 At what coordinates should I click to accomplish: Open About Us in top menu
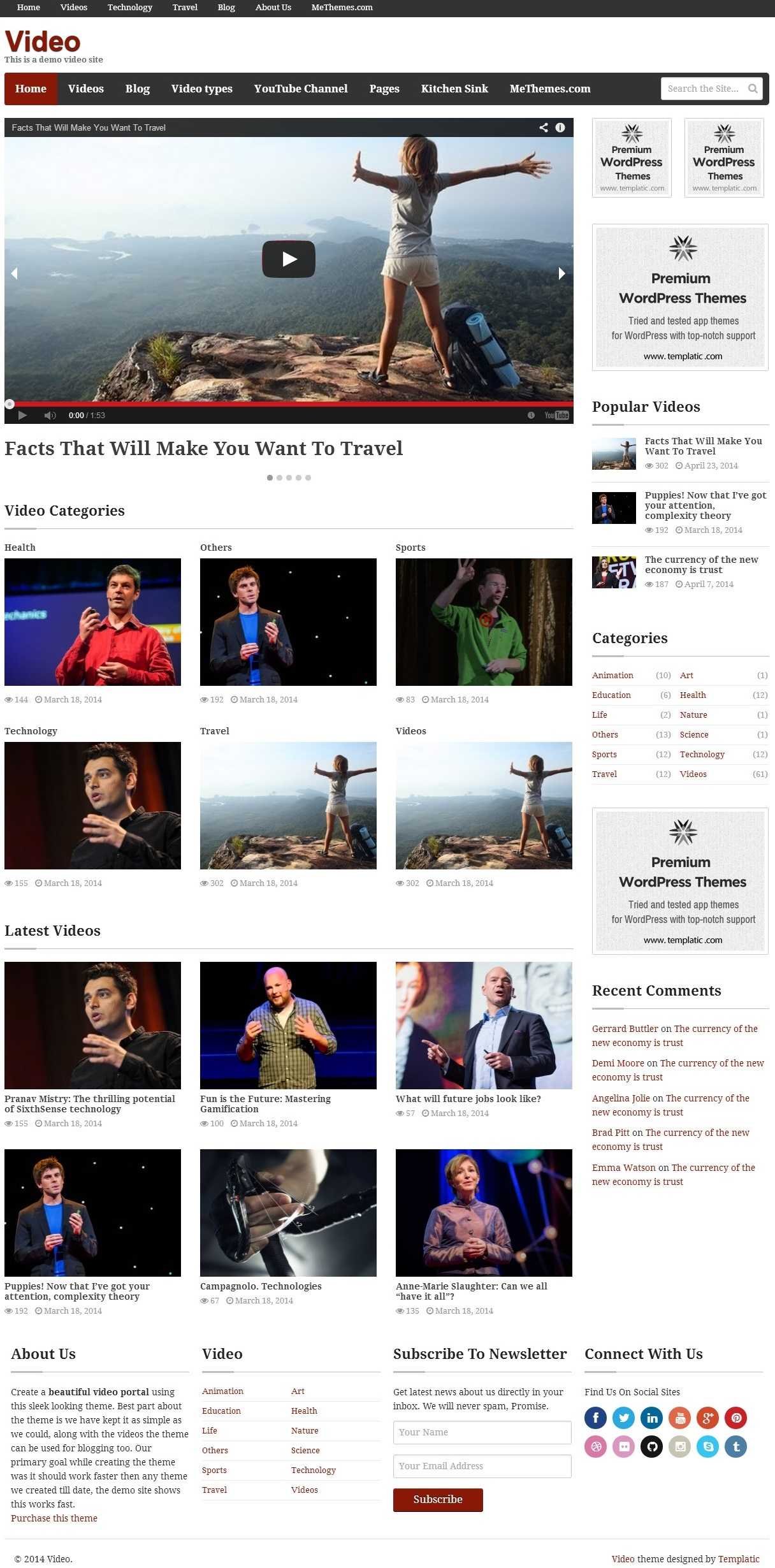pyautogui.click(x=273, y=8)
